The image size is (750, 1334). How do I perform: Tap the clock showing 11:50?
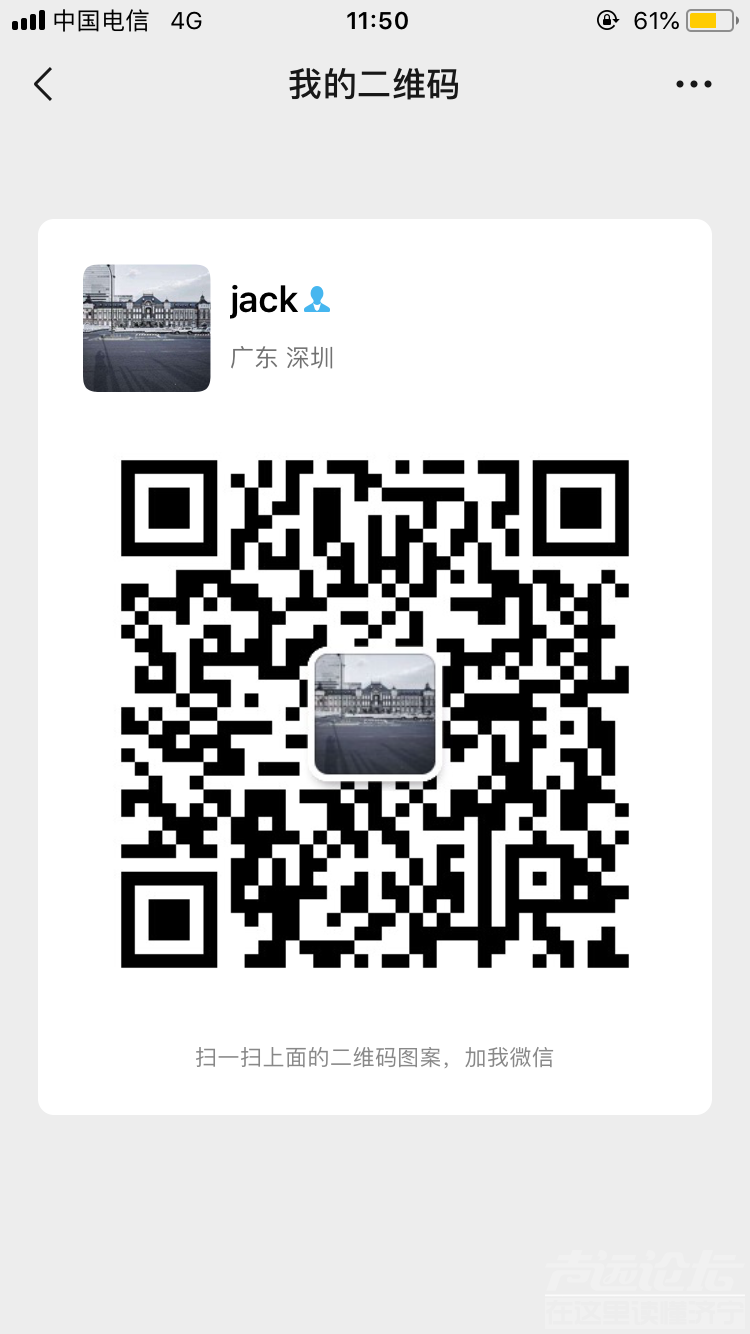pyautogui.click(x=376, y=19)
